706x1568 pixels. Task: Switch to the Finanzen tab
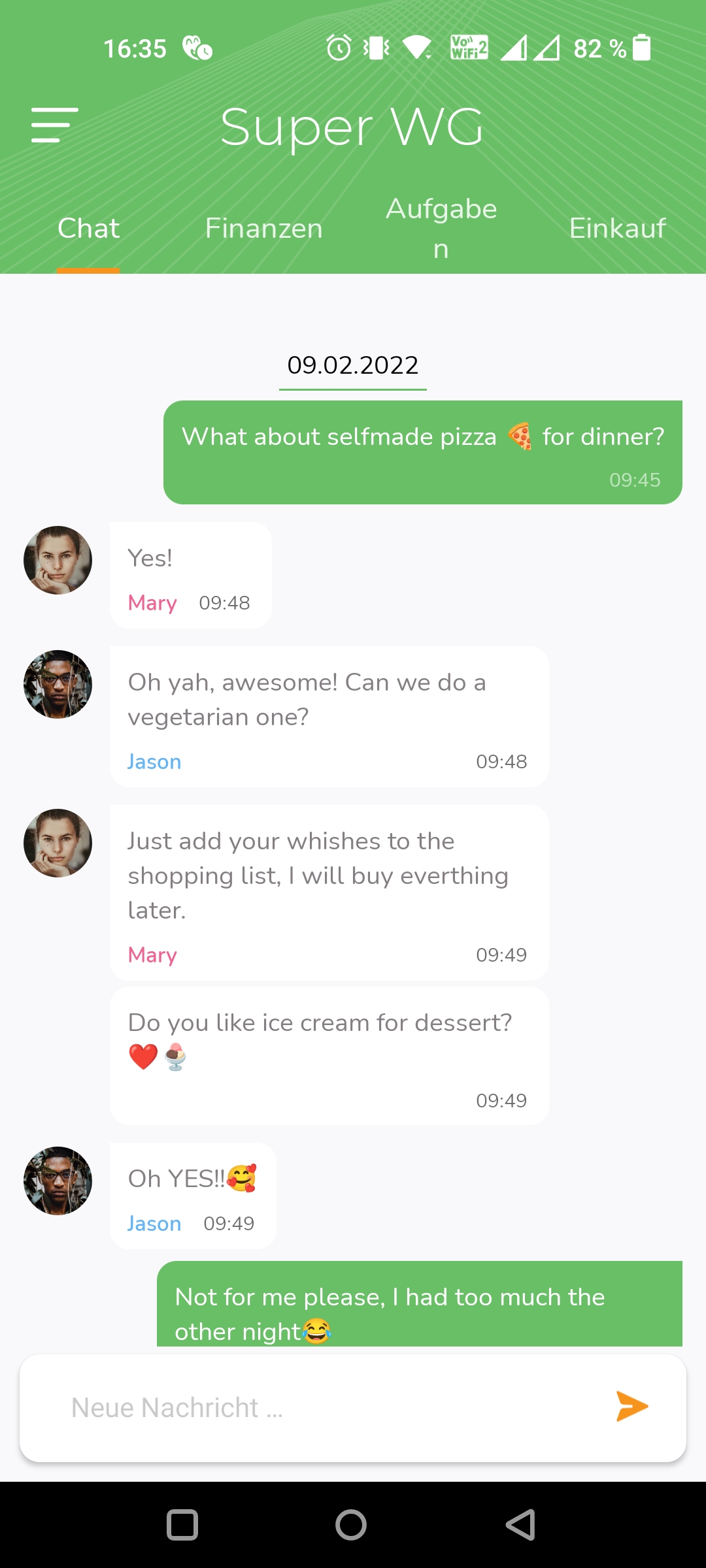pyautogui.click(x=264, y=229)
